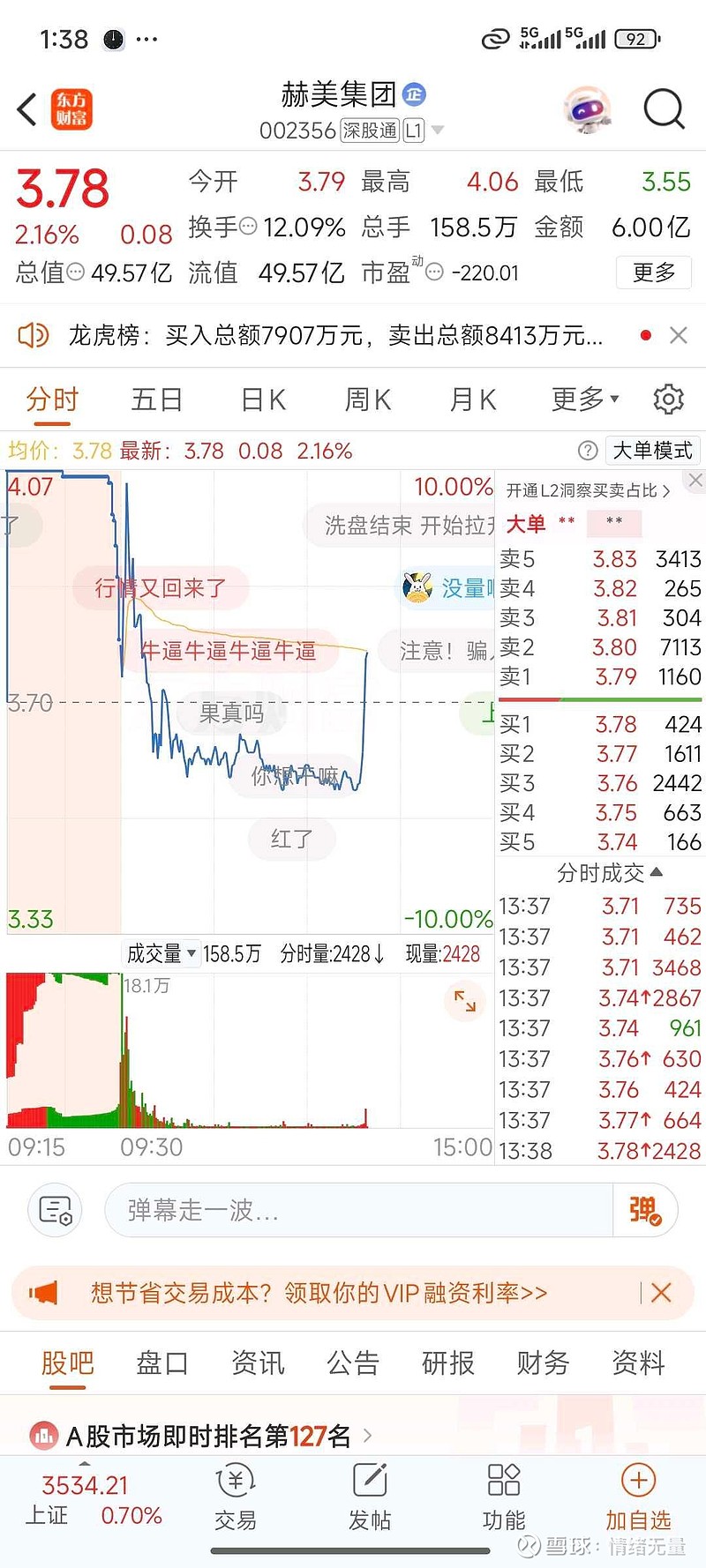Switch to the 公告 tab
This screenshot has width=706, height=1568.
click(x=353, y=1363)
